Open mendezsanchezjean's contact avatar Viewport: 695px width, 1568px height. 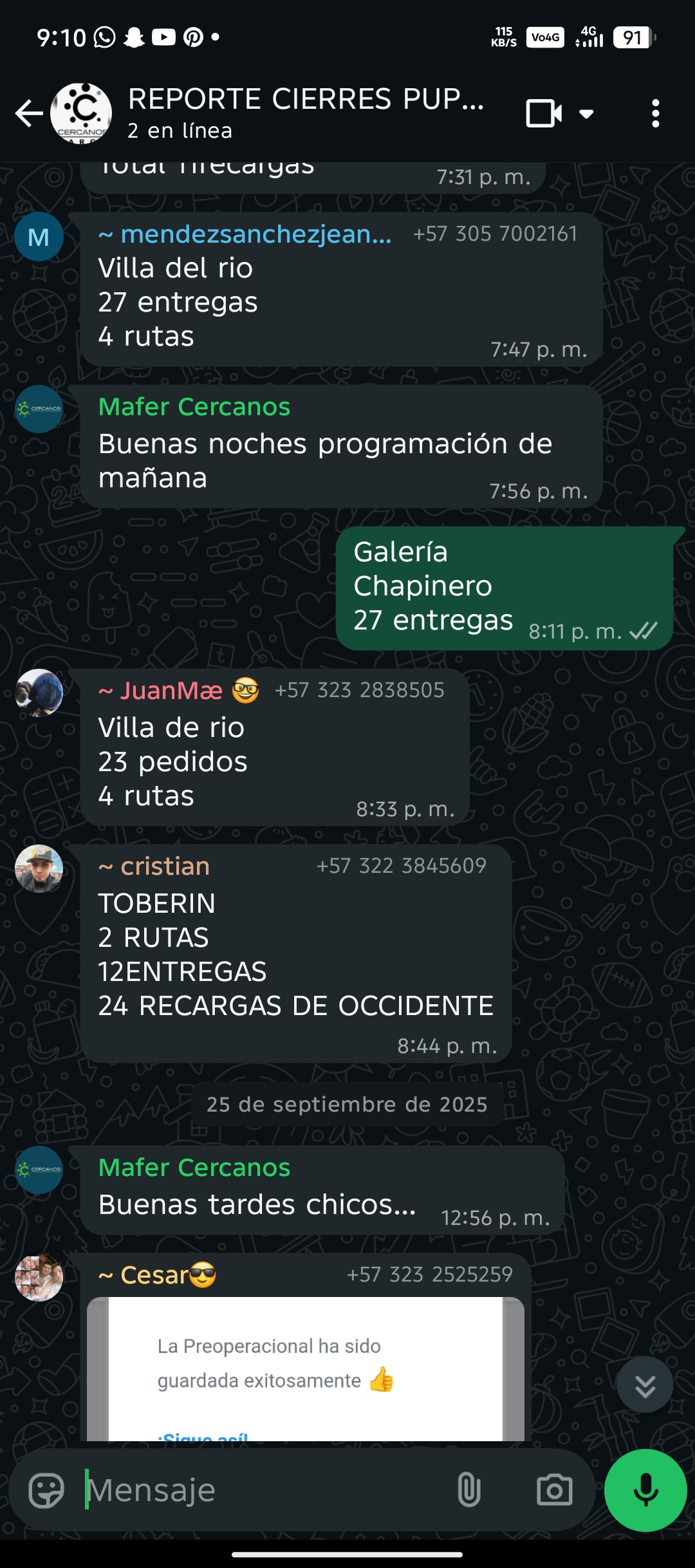[39, 236]
